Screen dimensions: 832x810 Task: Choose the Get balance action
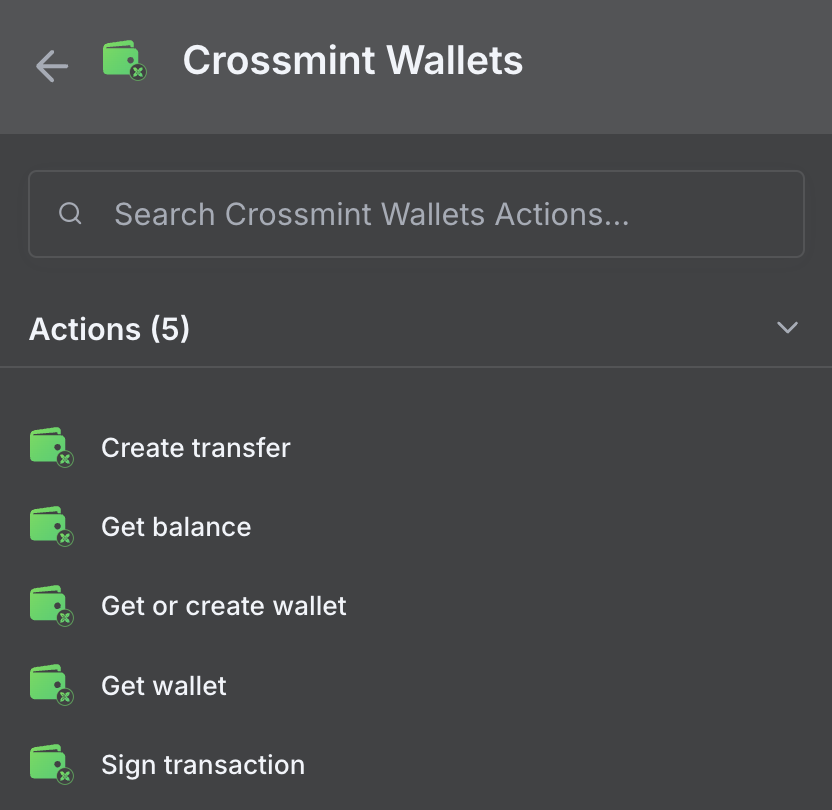(x=176, y=527)
